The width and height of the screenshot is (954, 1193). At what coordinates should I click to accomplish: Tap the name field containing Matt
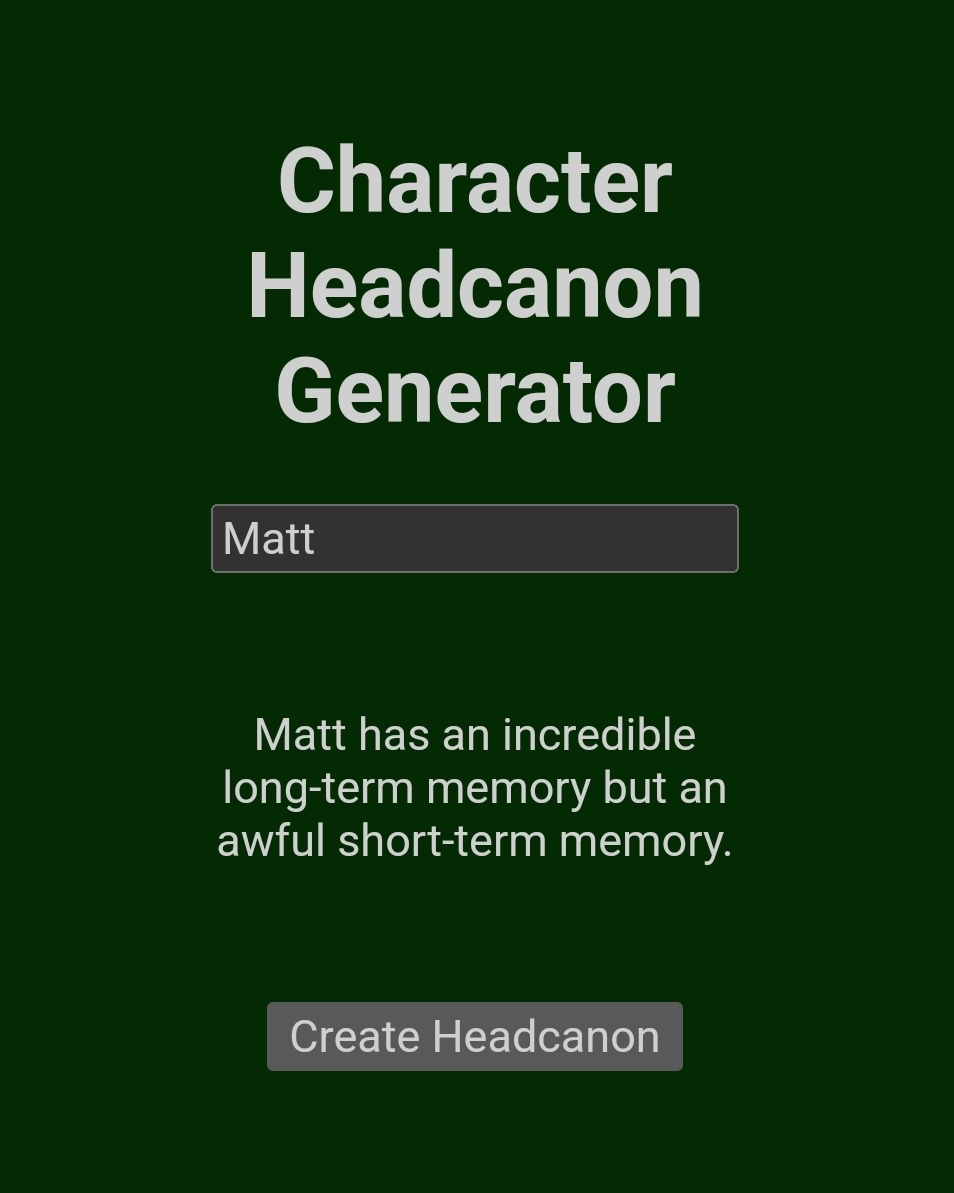(x=474, y=539)
